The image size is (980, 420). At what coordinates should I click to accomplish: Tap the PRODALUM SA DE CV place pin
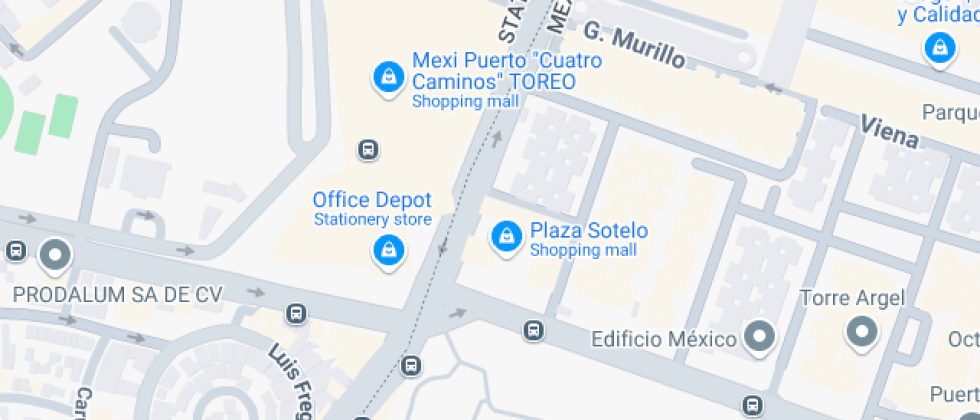(55, 256)
